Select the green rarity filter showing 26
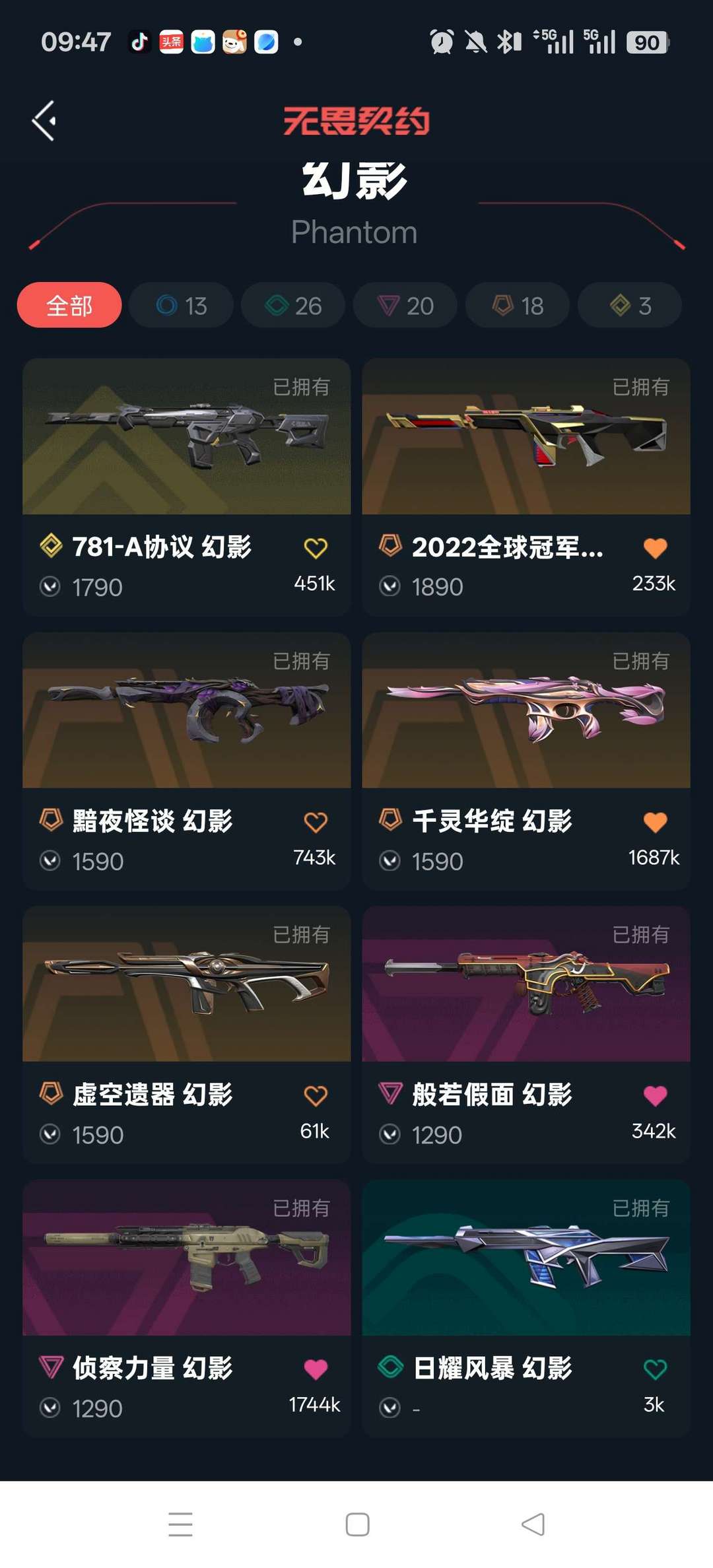The width and height of the screenshot is (713, 1568). pos(292,305)
